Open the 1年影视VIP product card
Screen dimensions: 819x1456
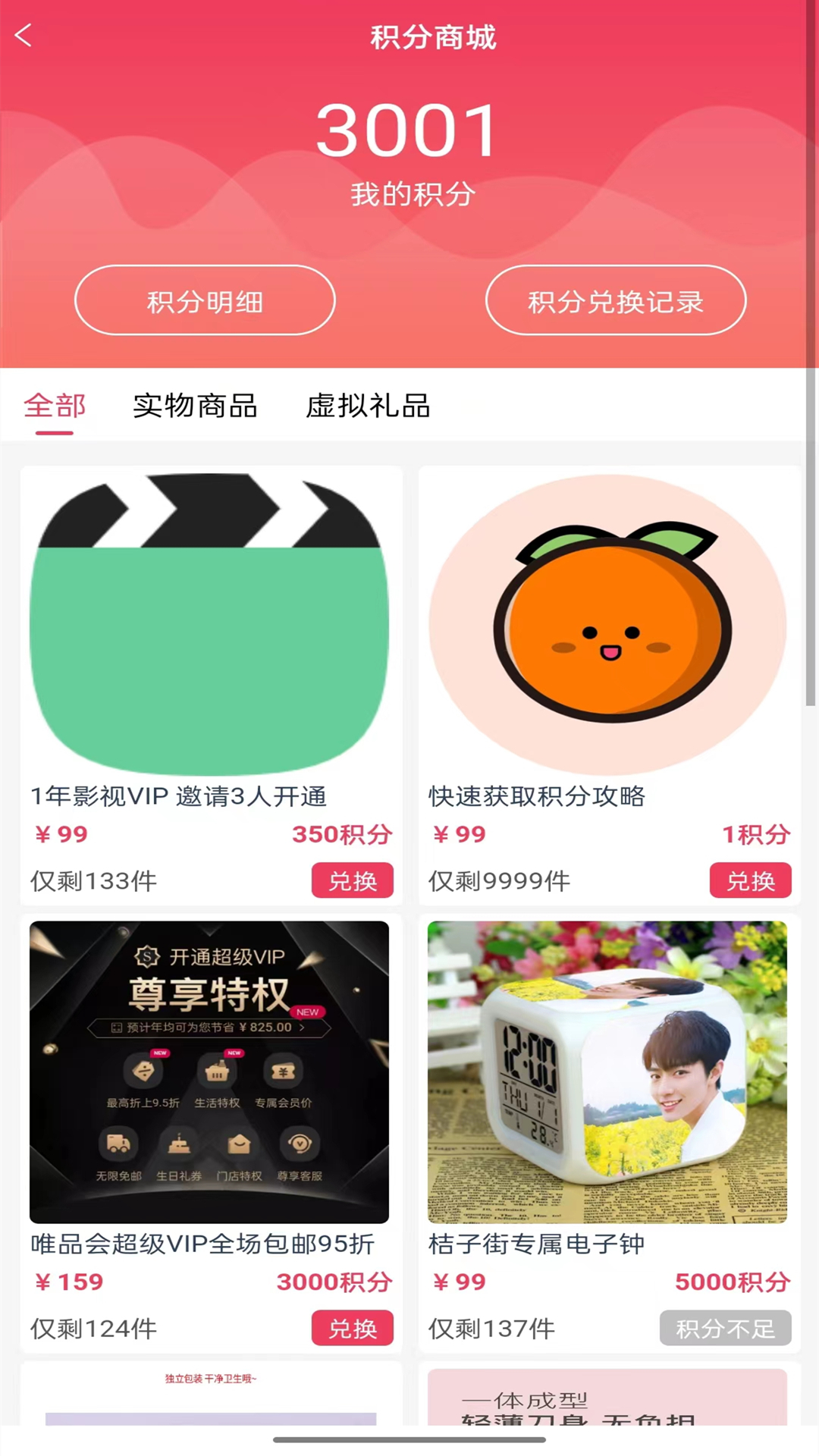[x=209, y=624]
